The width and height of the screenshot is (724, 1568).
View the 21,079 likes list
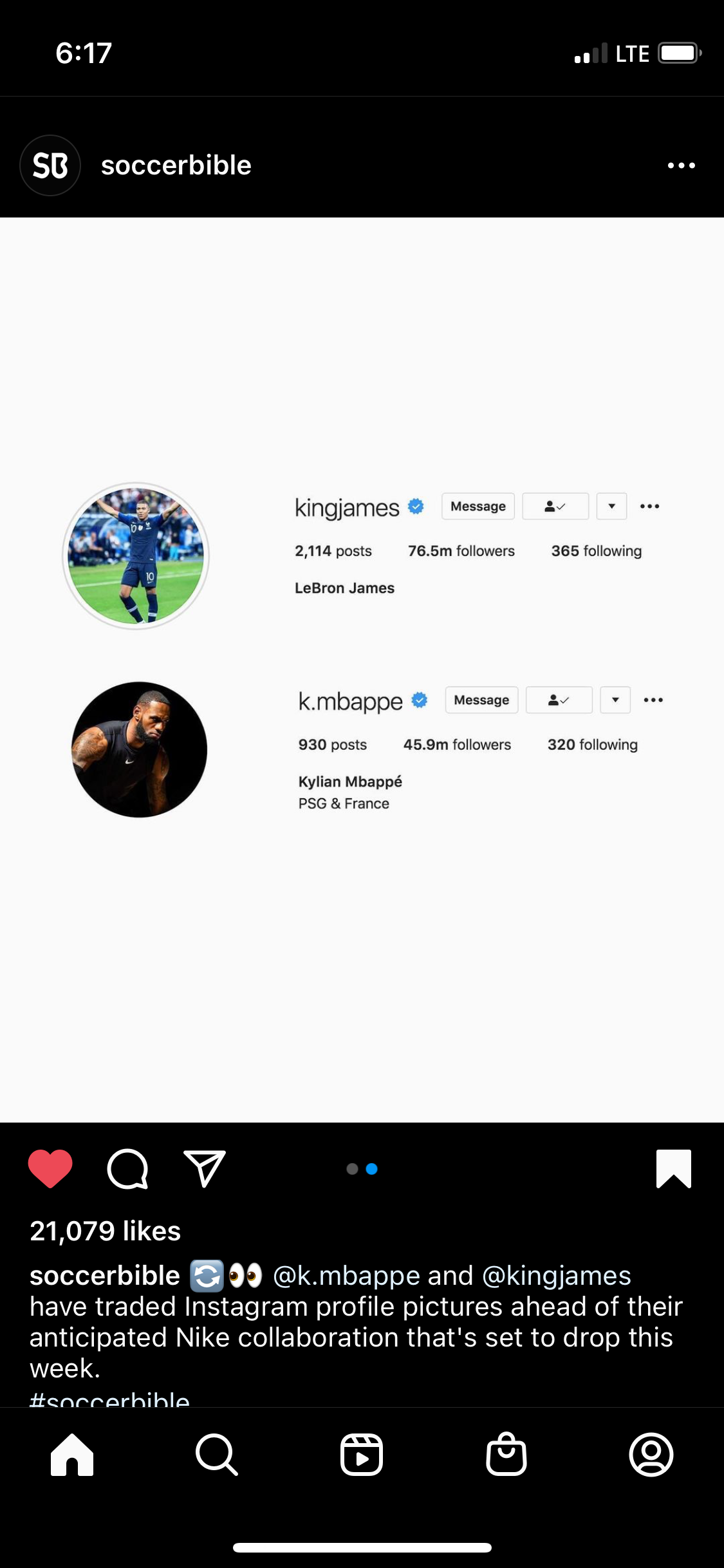(106, 1231)
